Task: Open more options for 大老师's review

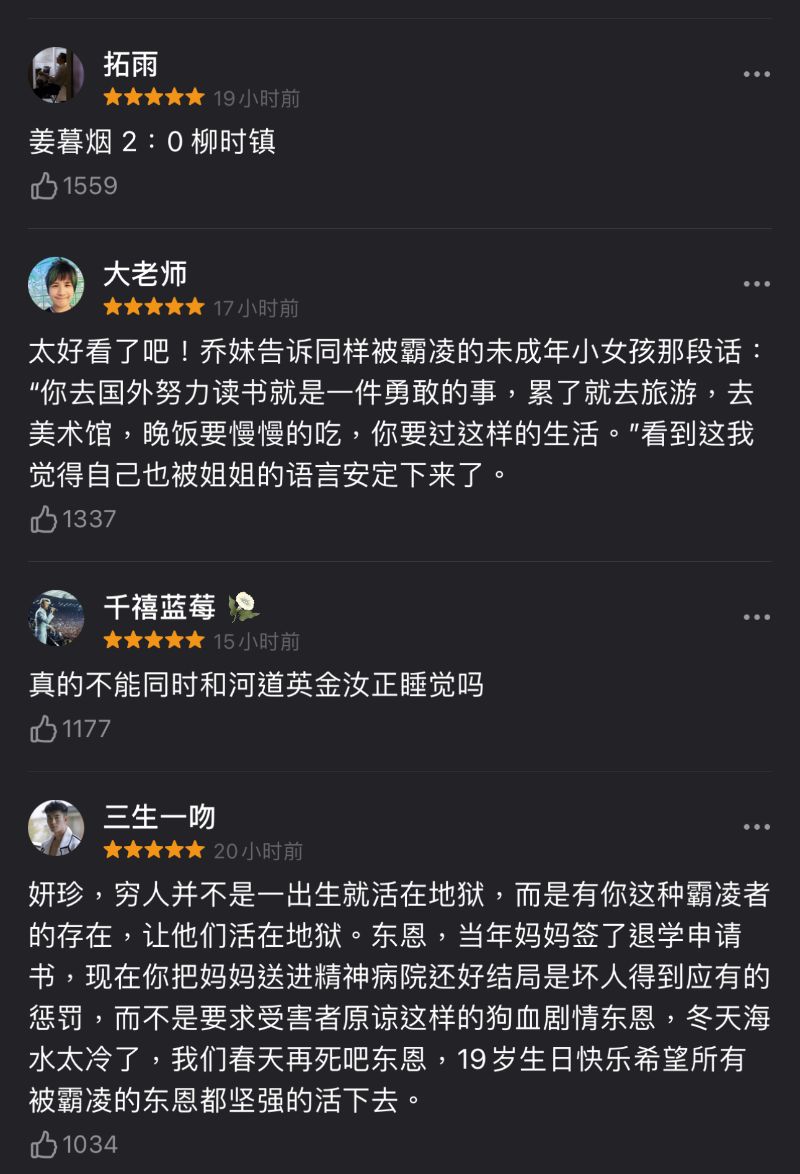Action: point(757,285)
